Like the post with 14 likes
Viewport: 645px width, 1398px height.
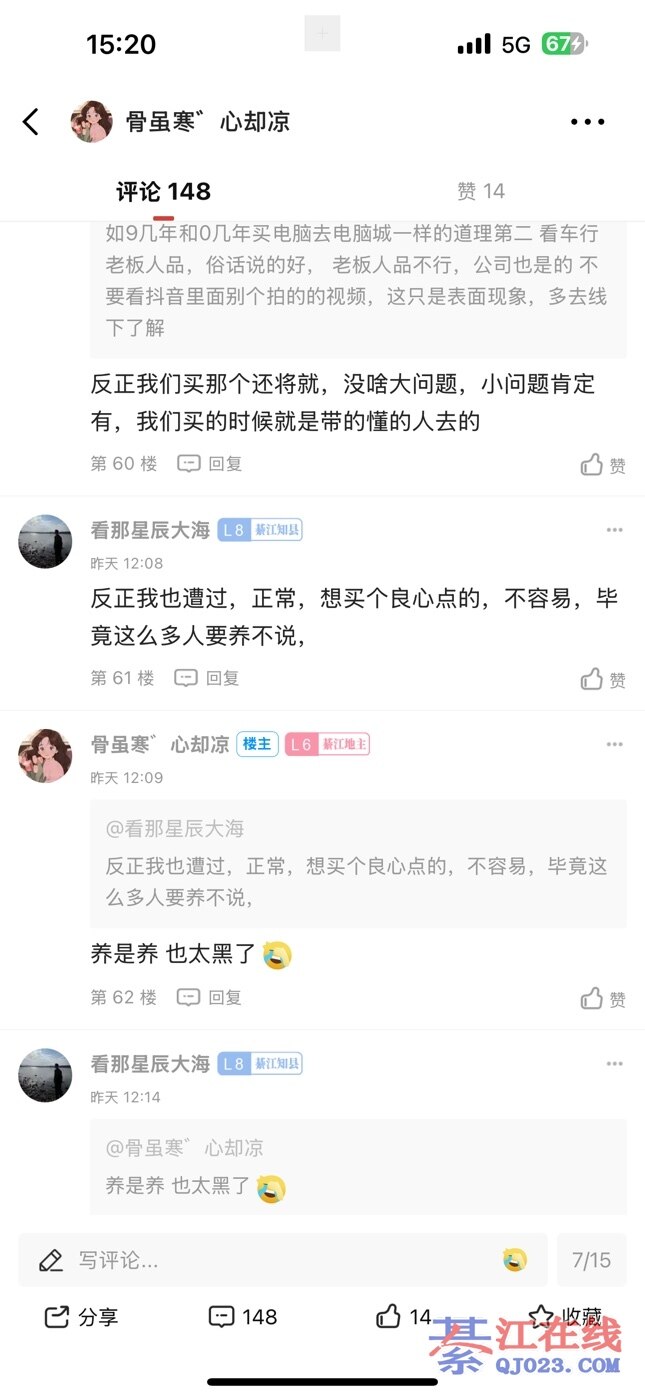[403, 1317]
